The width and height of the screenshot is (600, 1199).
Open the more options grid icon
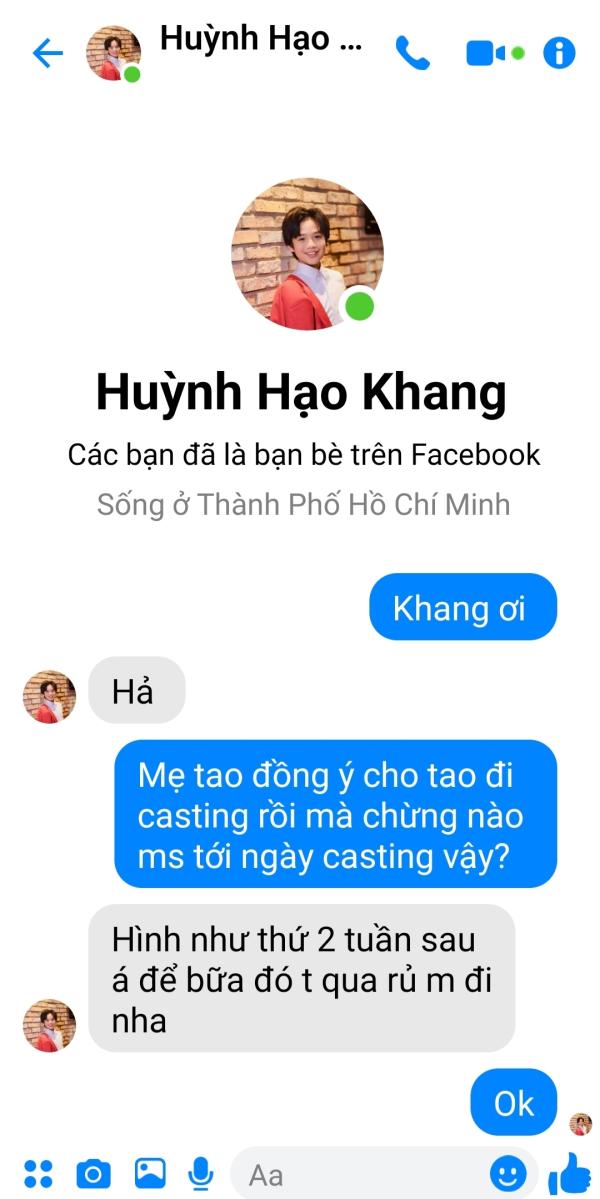tap(38, 1172)
